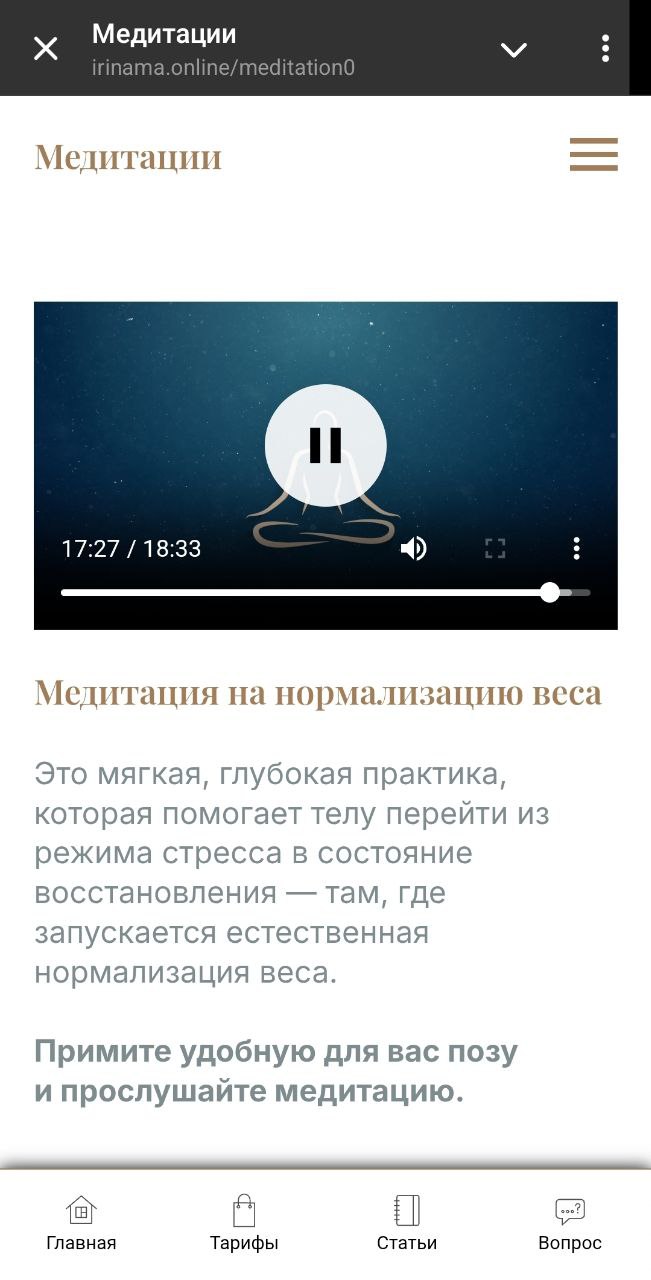Enter fullscreen video mode

495,548
